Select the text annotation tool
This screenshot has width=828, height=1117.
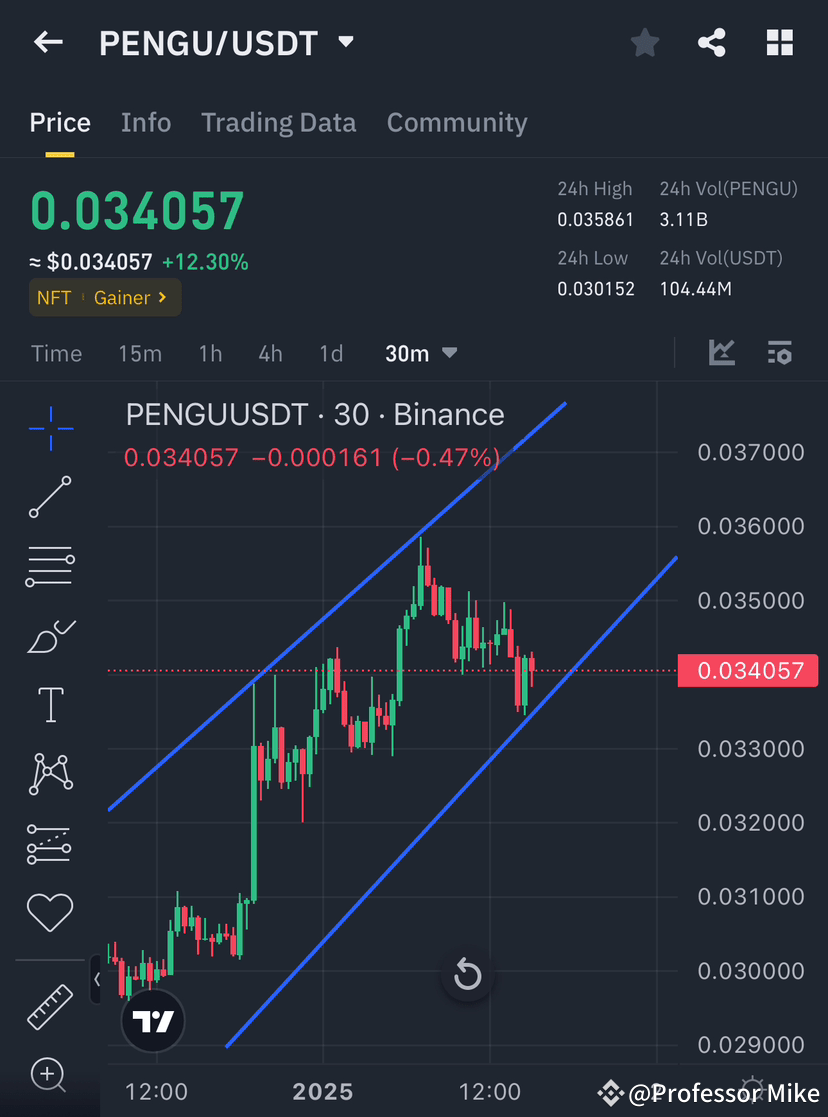pos(50,704)
